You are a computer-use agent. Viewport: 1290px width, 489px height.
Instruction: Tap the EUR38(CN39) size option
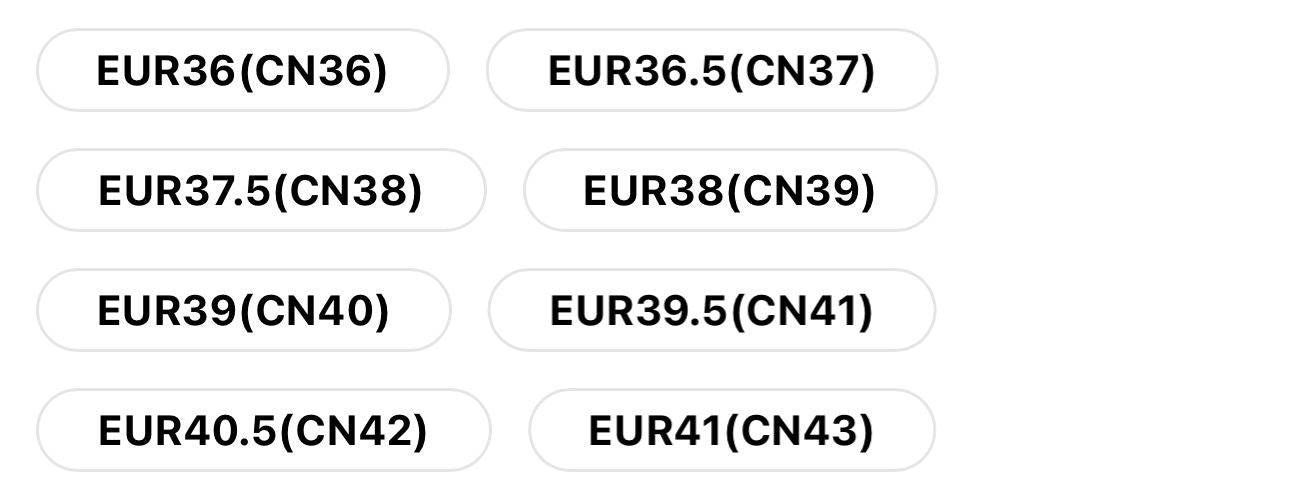pos(729,190)
